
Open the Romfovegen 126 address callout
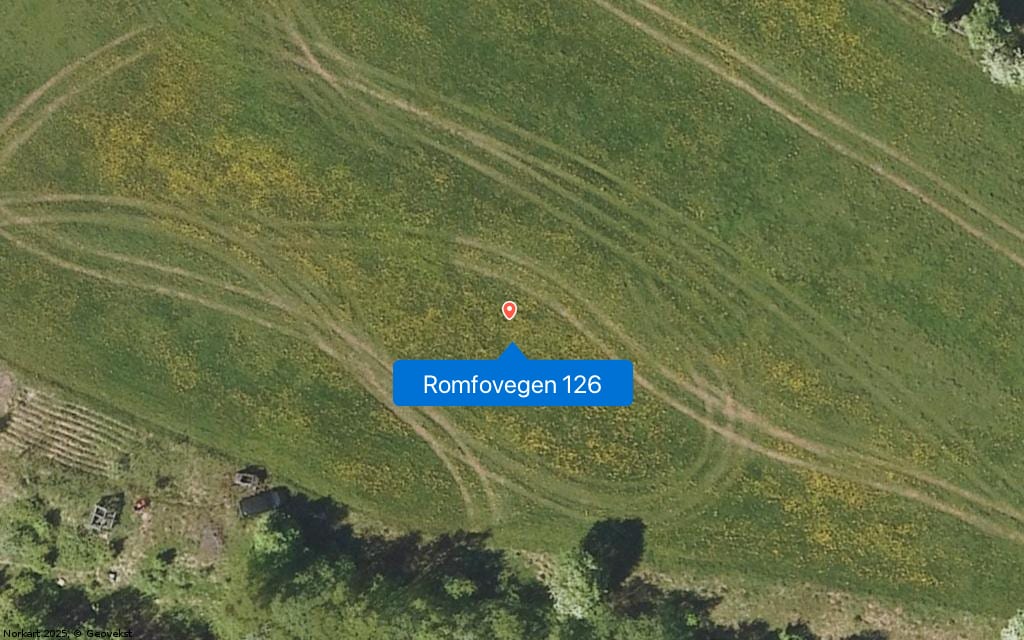coord(512,384)
